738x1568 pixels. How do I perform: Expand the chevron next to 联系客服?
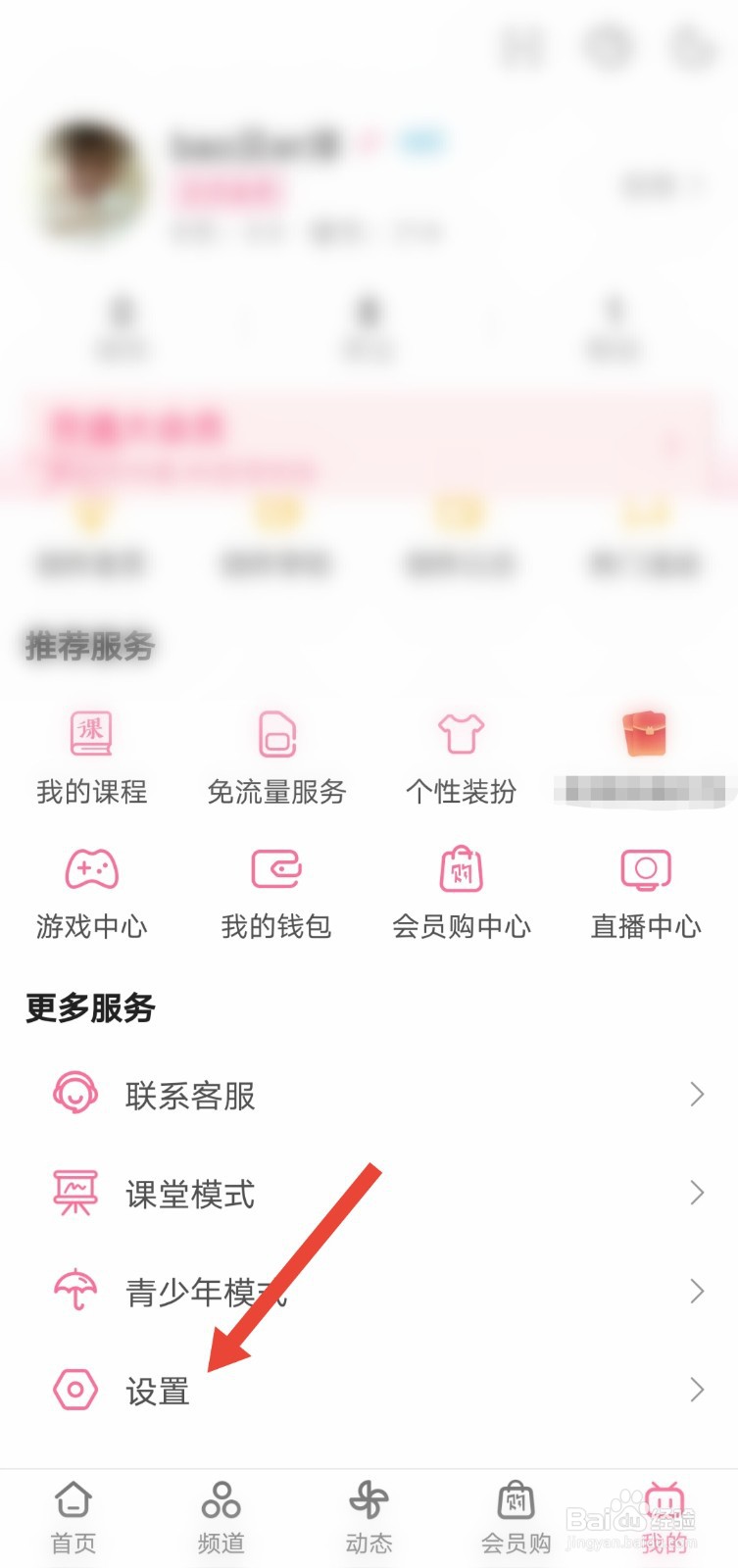pyautogui.click(x=697, y=1094)
